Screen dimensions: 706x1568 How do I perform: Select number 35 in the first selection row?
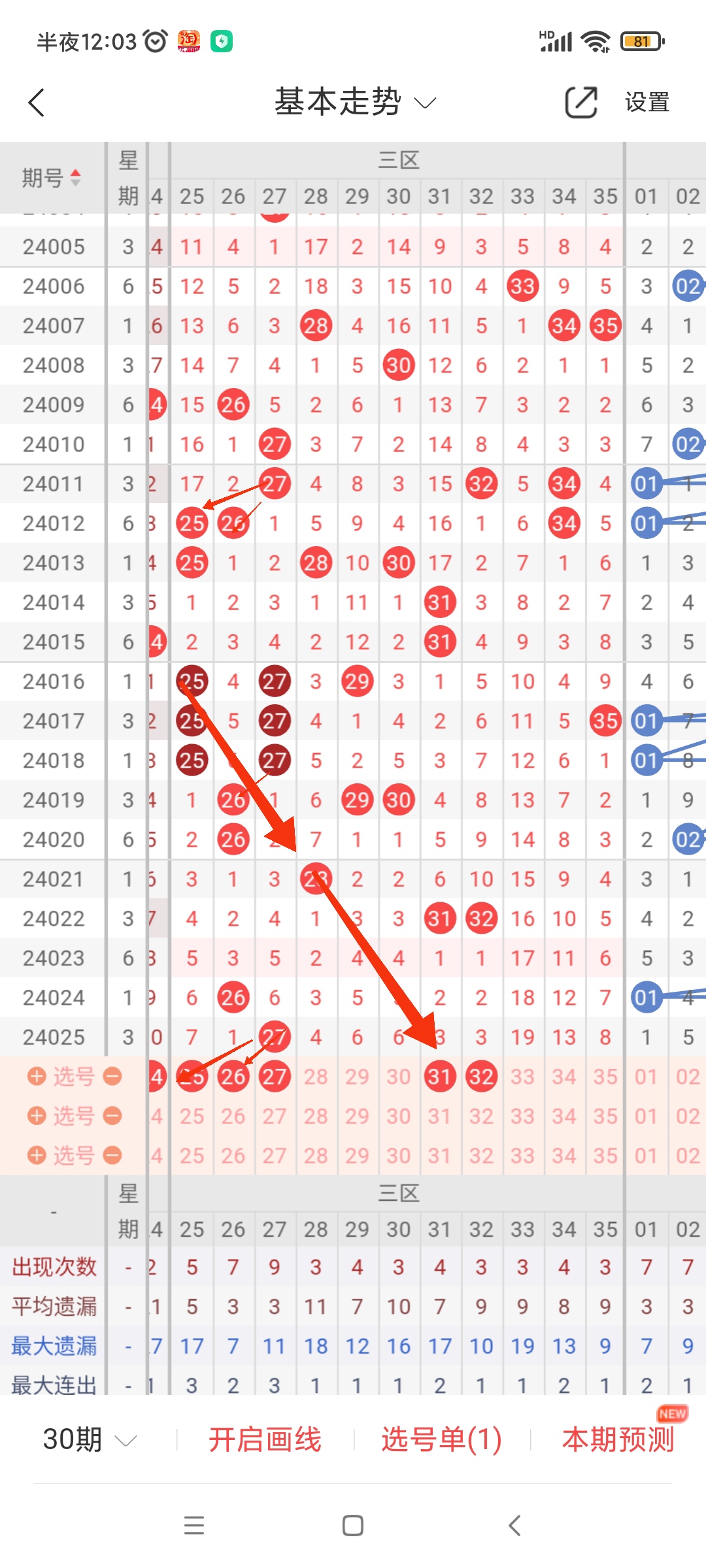tap(605, 1076)
